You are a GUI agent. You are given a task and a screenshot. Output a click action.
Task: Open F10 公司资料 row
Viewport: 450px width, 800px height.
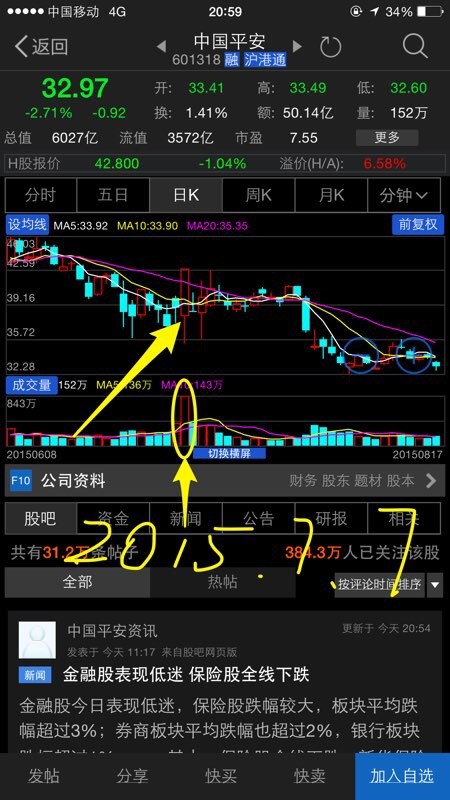pos(224,481)
